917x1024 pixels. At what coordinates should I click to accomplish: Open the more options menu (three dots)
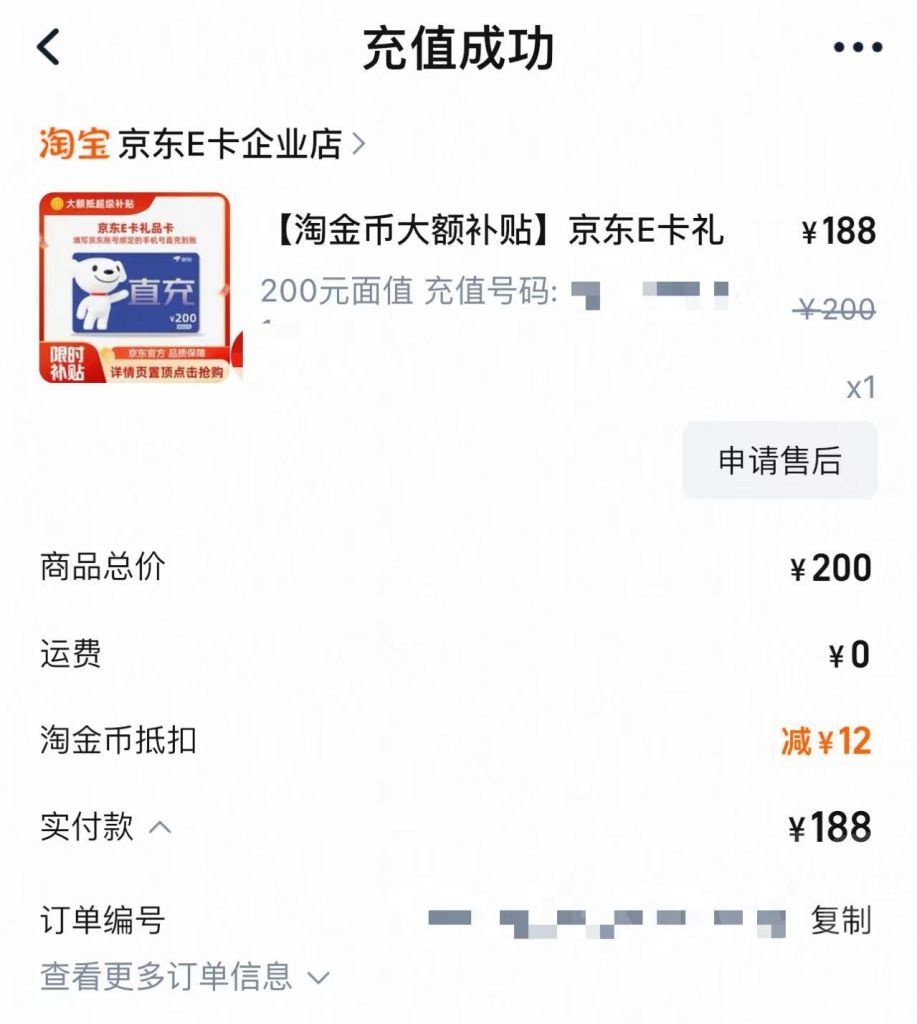(x=859, y=46)
